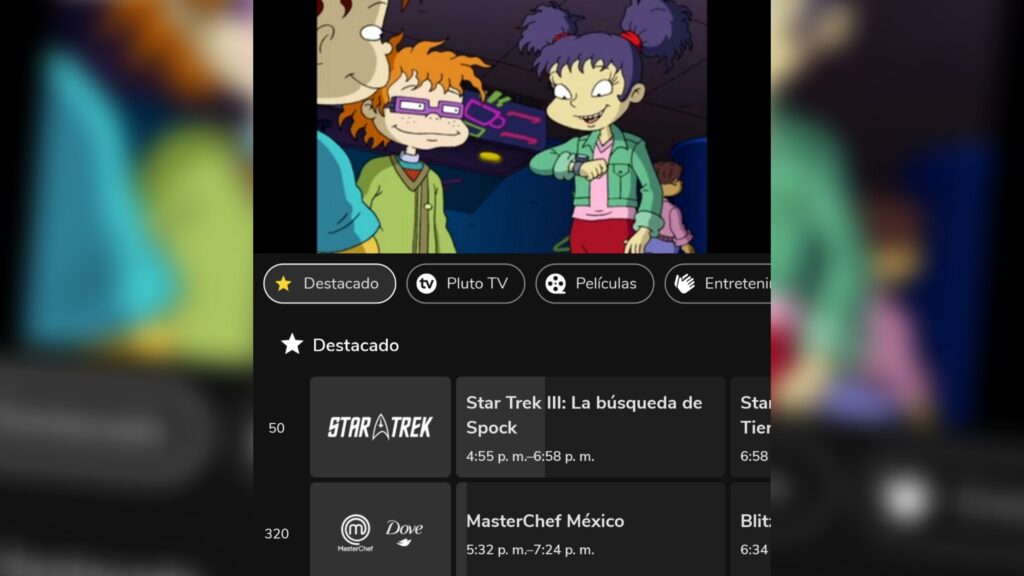Image resolution: width=1024 pixels, height=576 pixels.
Task: Open the MasterChef channel 320 logo
Action: pos(380,531)
